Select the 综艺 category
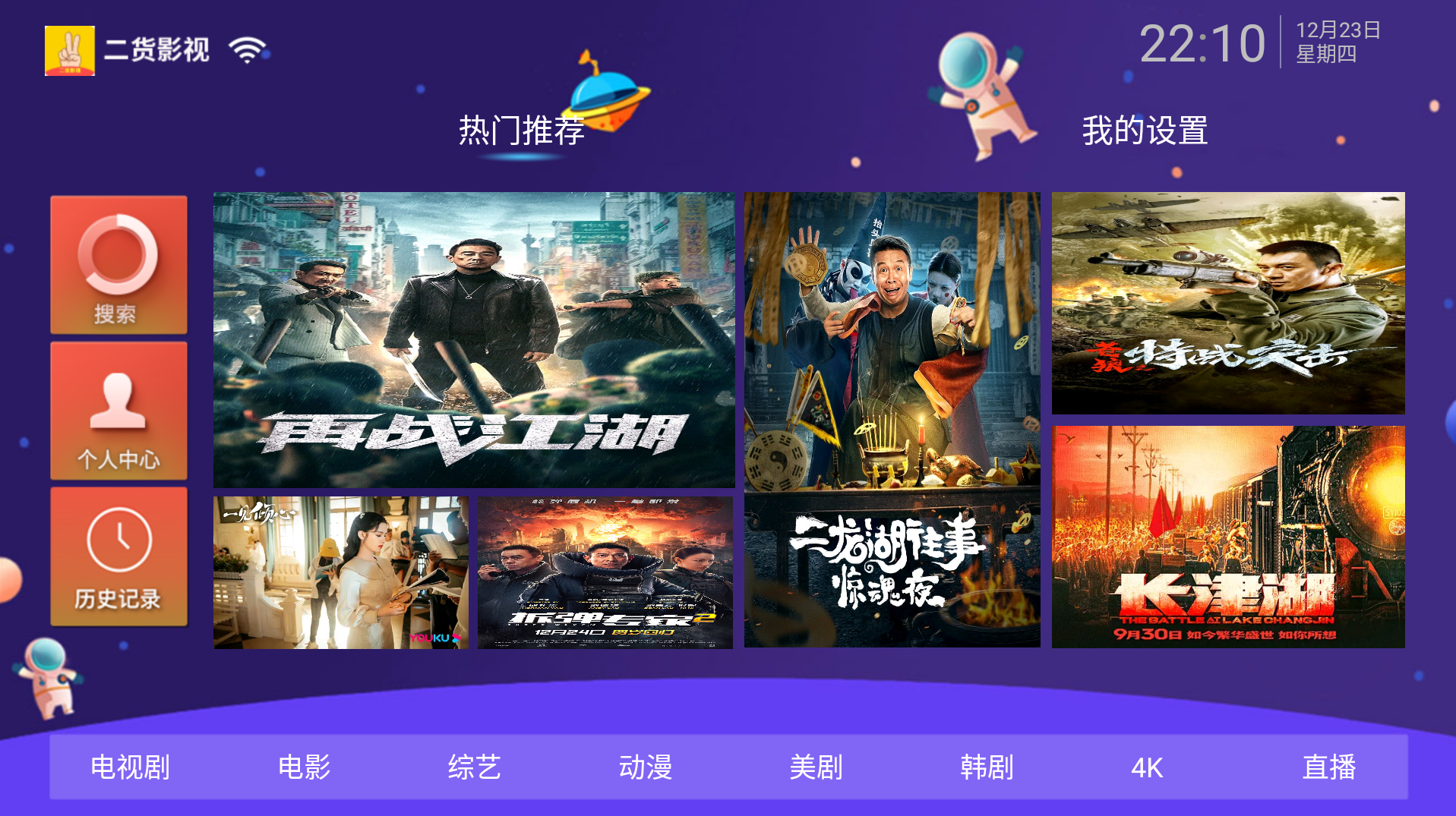The height and width of the screenshot is (816, 1456). (x=475, y=767)
